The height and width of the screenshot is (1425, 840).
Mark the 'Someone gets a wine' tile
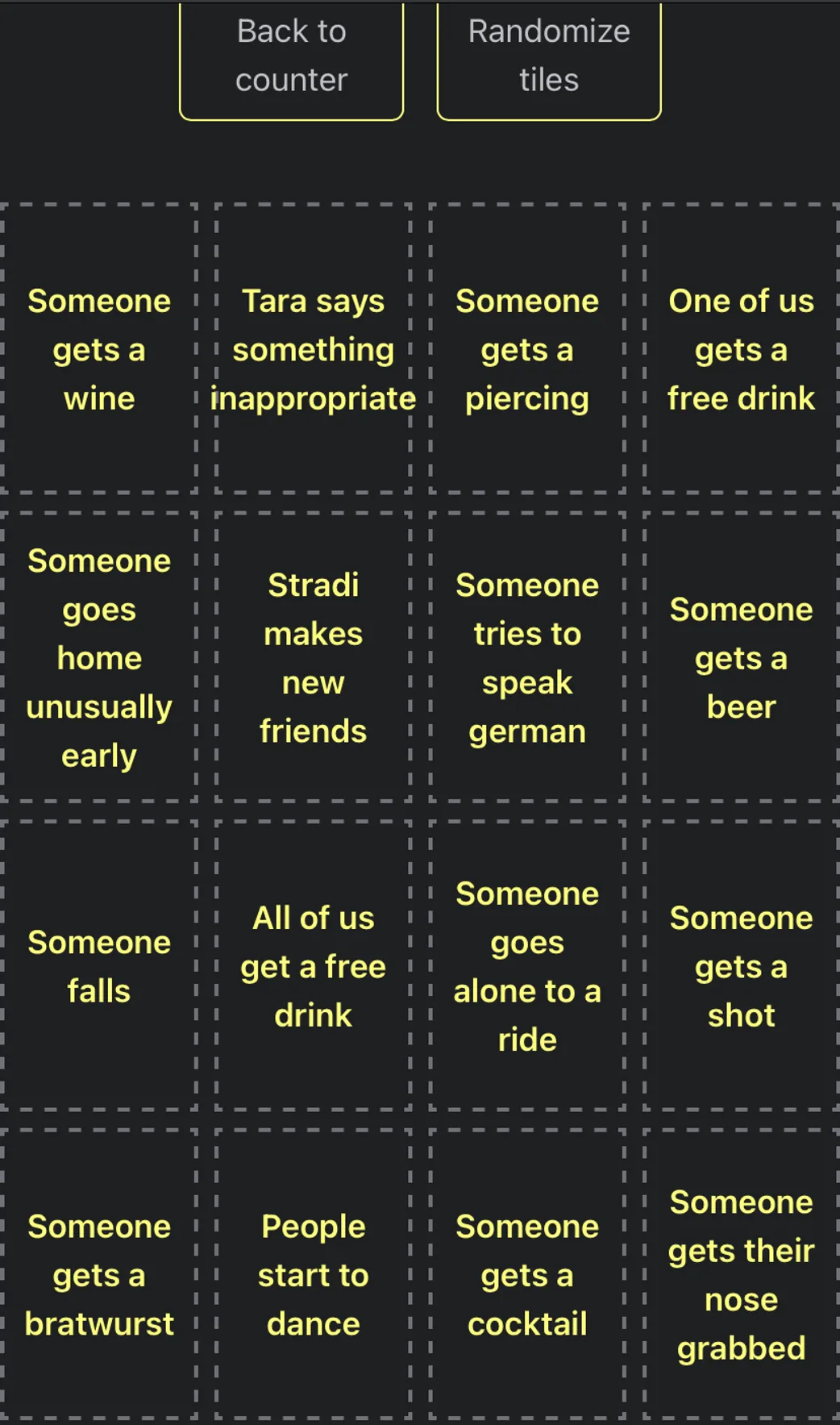[99, 348]
